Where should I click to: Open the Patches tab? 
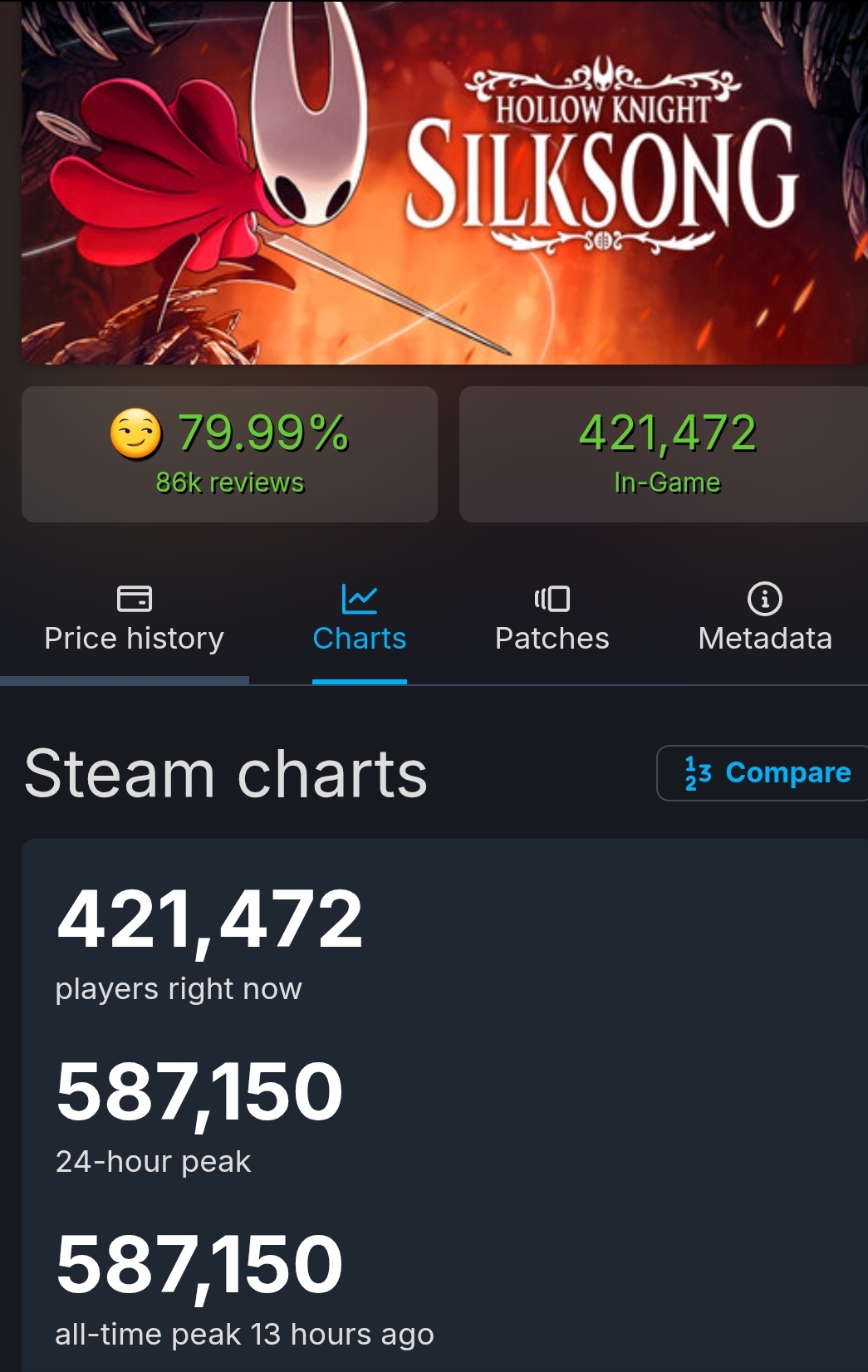552,620
